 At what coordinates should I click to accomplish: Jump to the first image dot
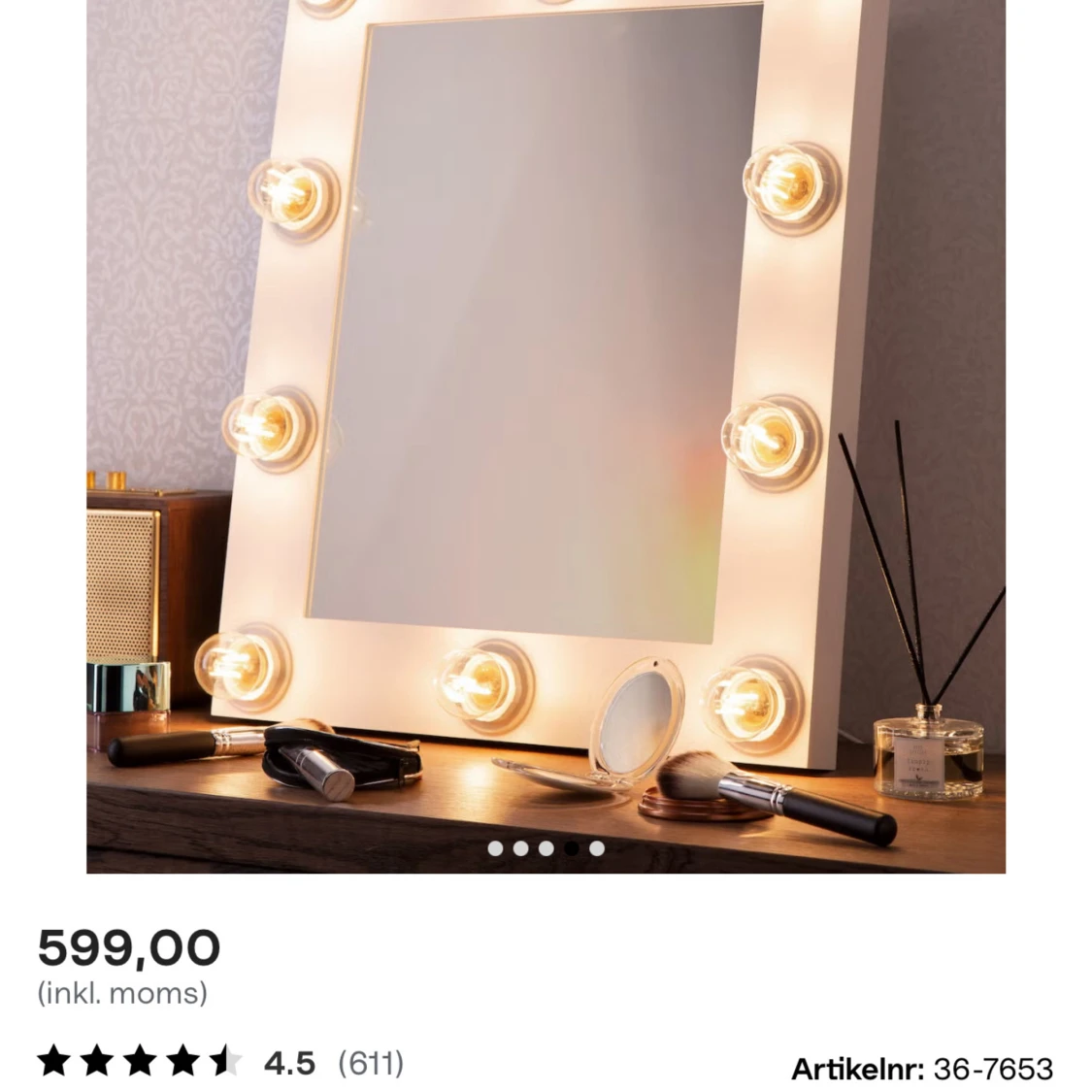click(x=495, y=848)
